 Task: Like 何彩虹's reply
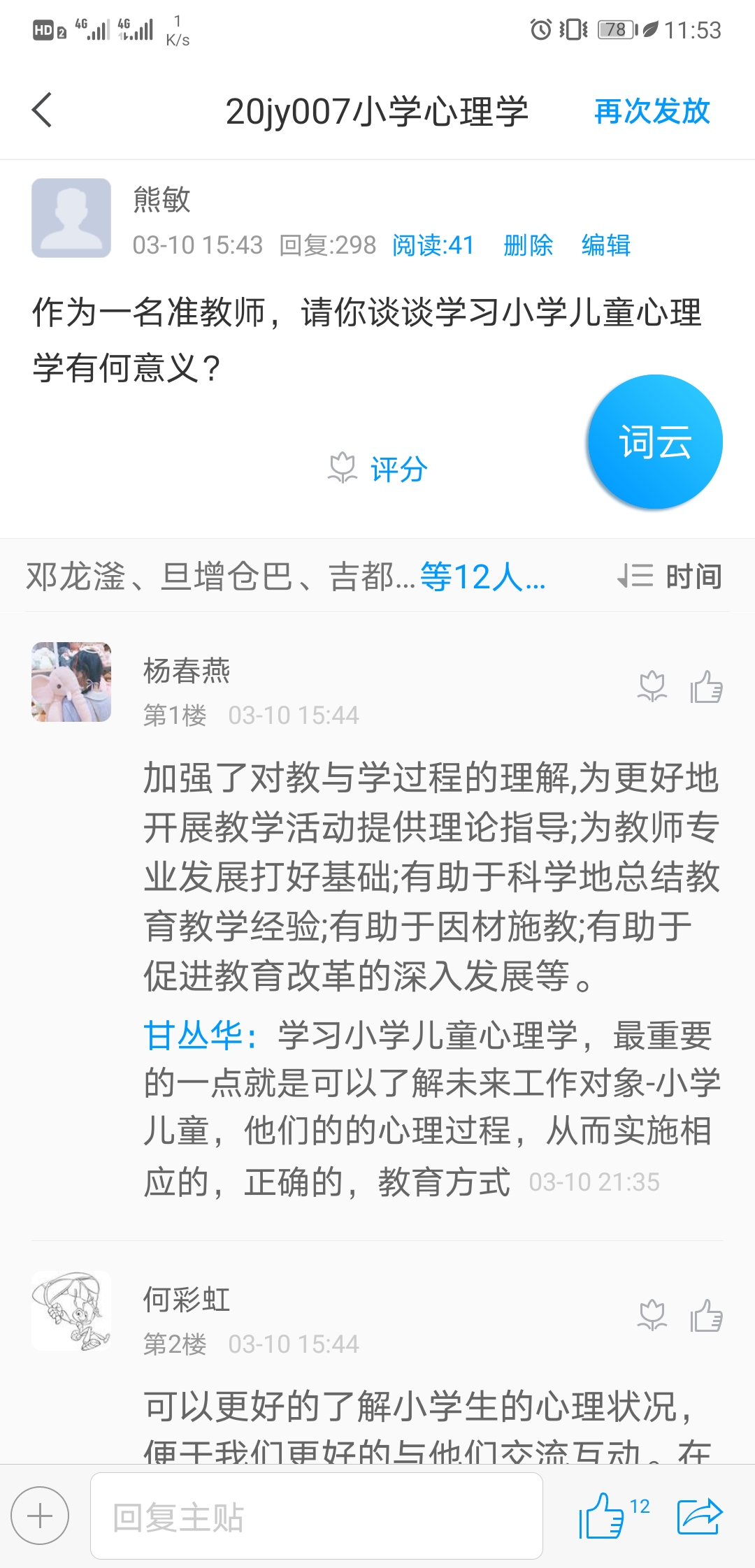click(x=706, y=1316)
